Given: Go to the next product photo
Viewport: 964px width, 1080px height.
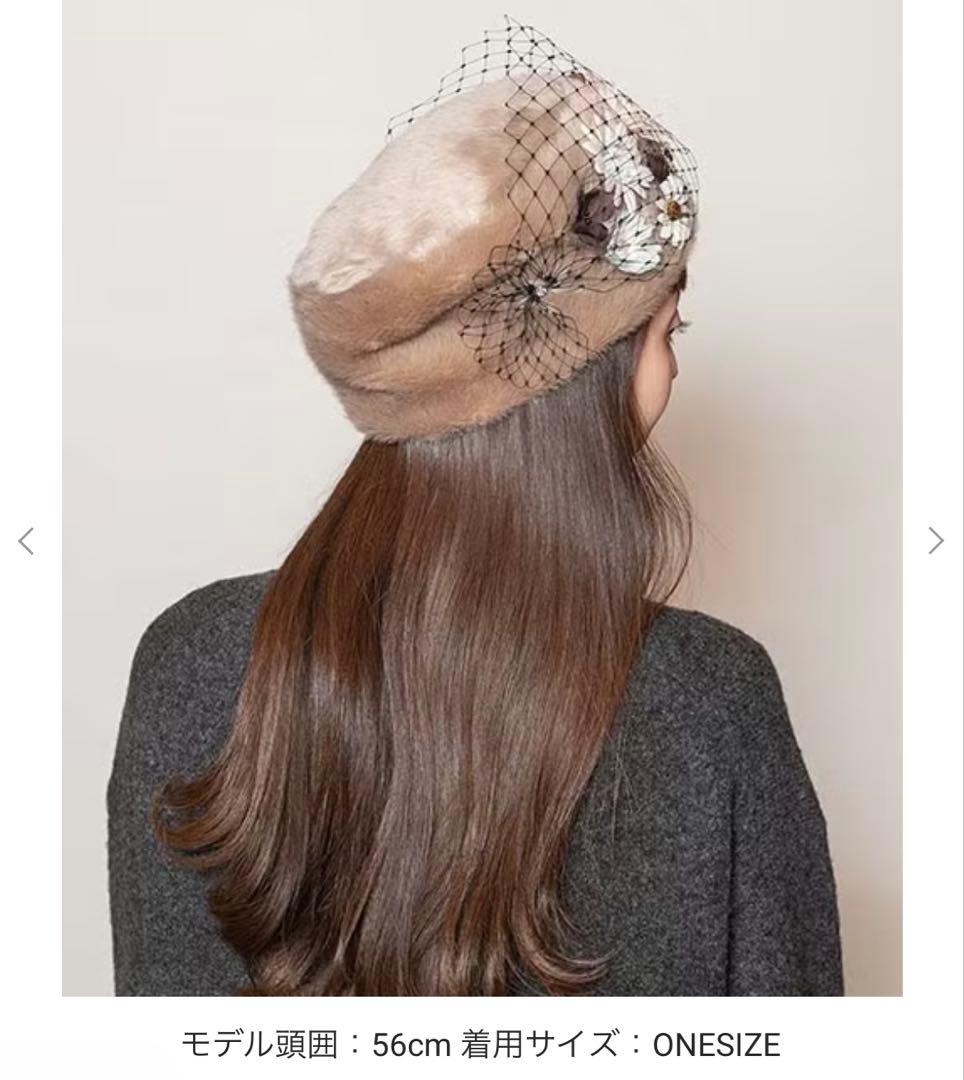Looking at the screenshot, I should click(x=936, y=541).
